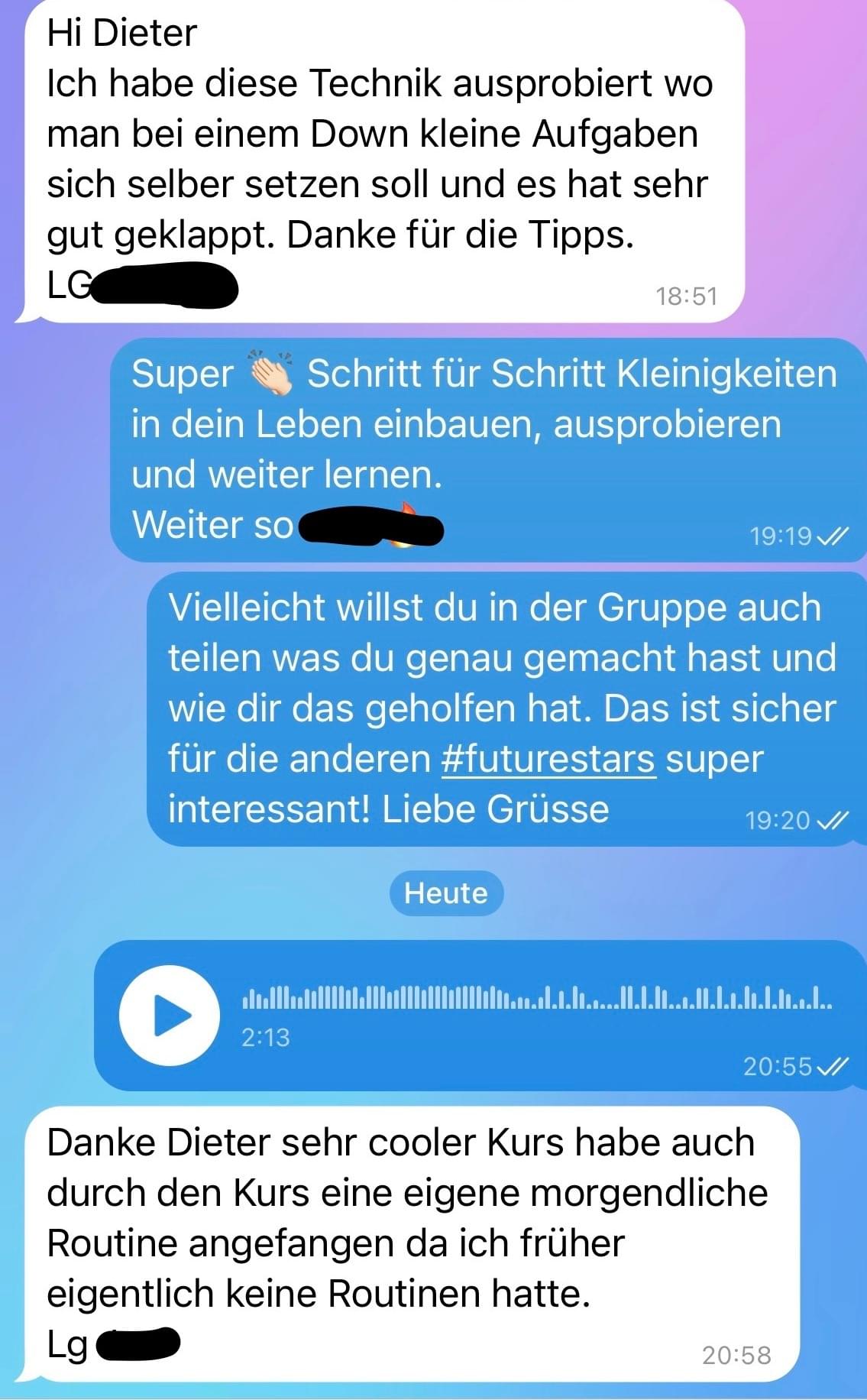Play the 2:13 voice message
Image resolution: width=867 pixels, height=1400 pixels.
point(170,1016)
